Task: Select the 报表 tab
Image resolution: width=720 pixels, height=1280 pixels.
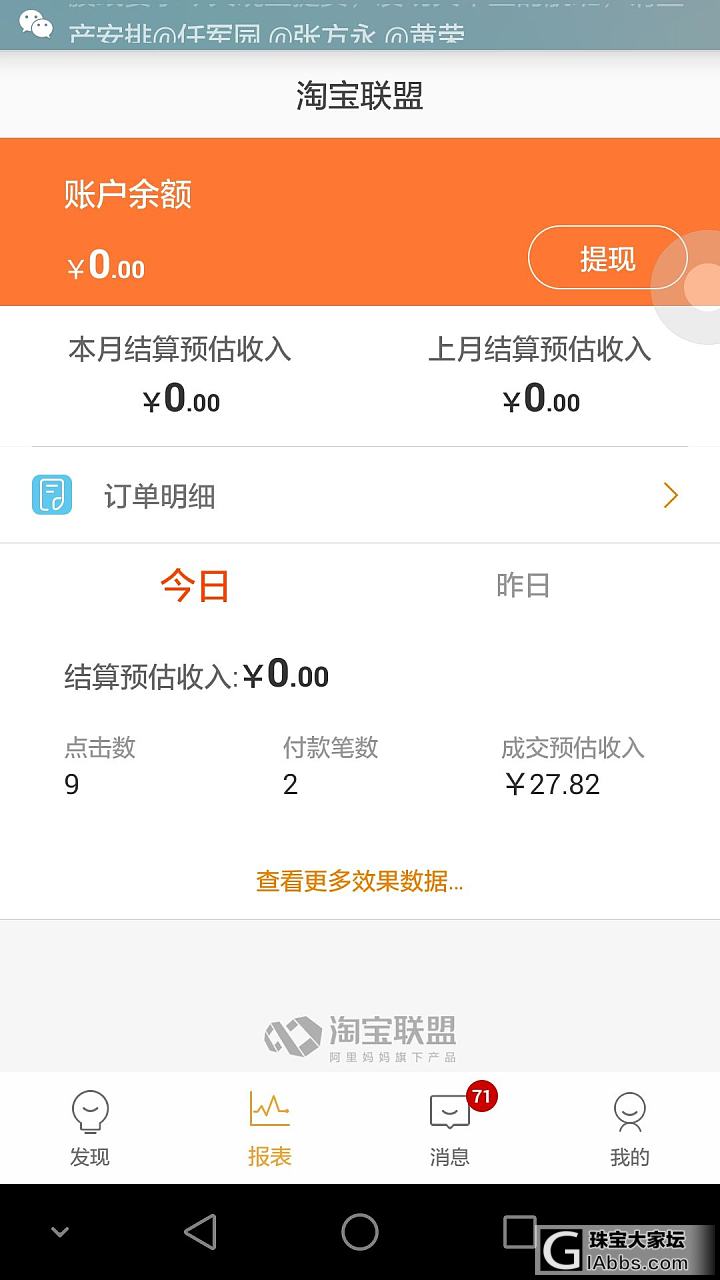Action: pyautogui.click(x=270, y=1129)
